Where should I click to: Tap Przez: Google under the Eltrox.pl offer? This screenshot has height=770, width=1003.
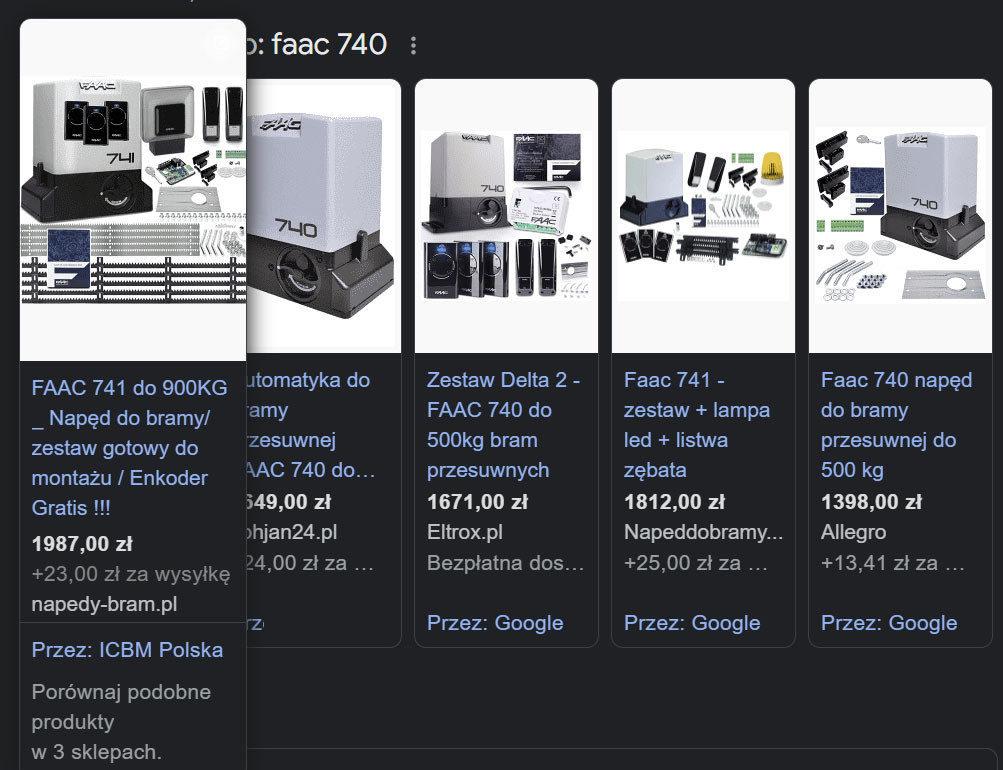tap(495, 623)
